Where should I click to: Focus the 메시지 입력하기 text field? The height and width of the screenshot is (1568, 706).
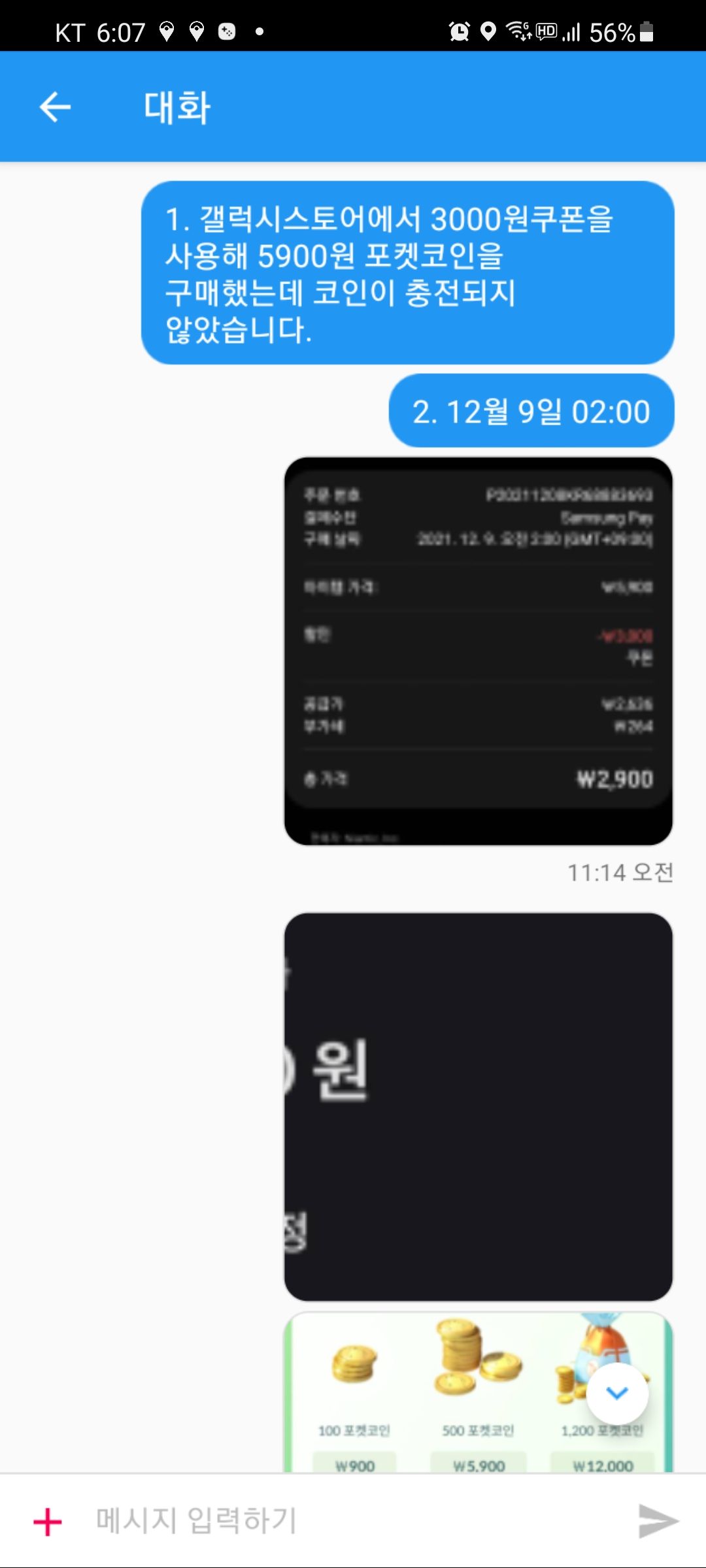pos(353,1521)
